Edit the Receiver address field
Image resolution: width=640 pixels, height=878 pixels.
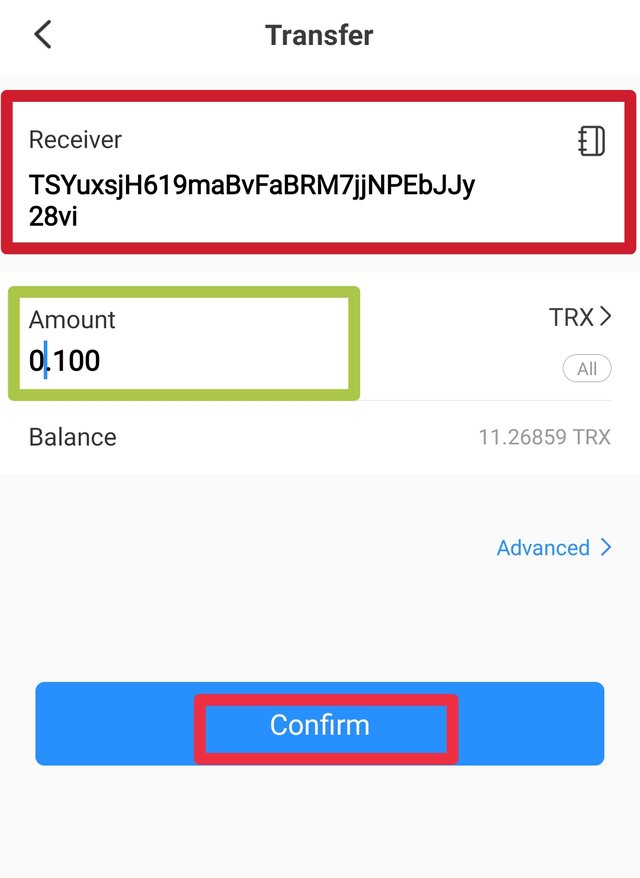[x=252, y=200]
